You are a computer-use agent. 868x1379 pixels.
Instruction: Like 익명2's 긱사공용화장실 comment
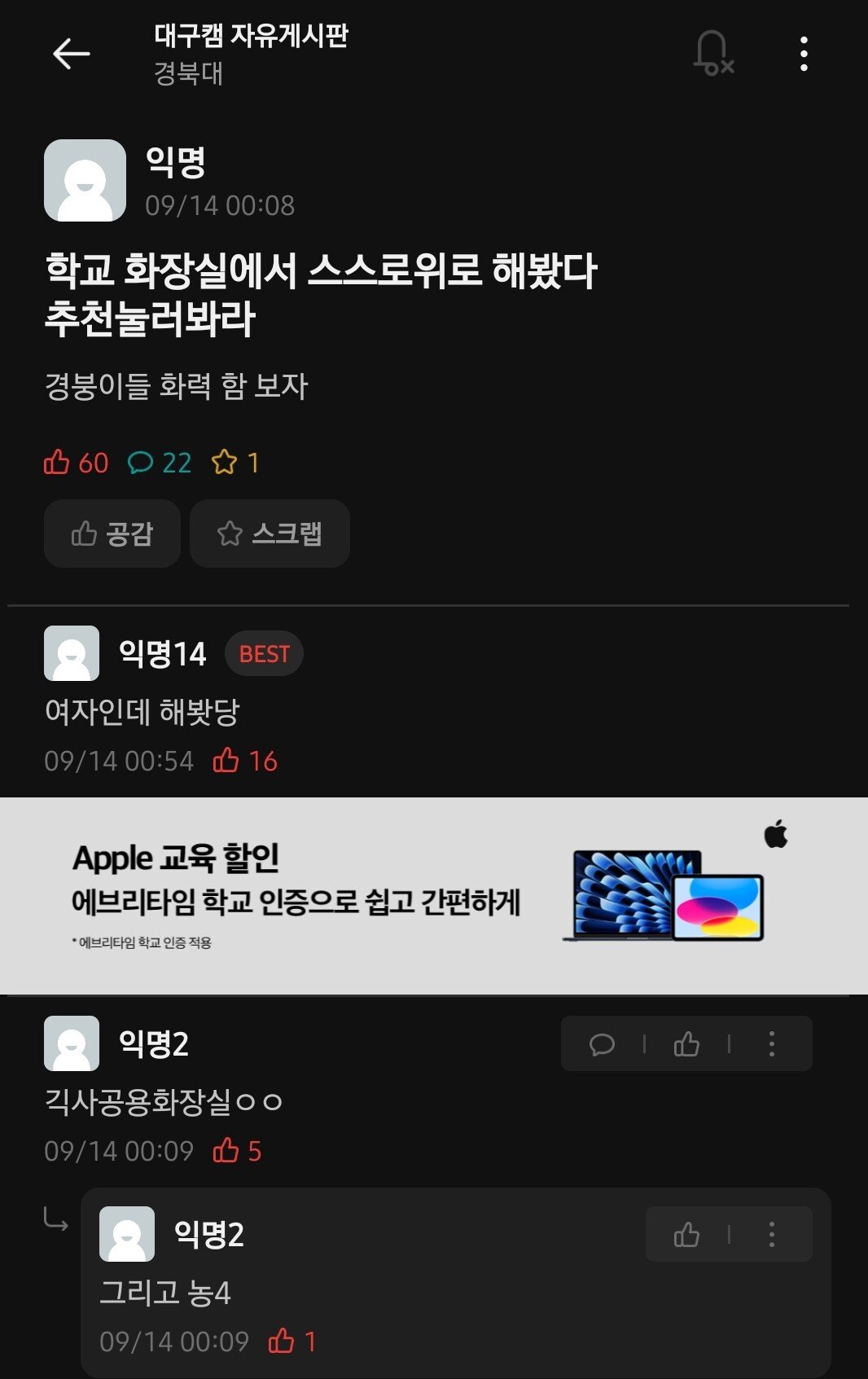point(686,1043)
